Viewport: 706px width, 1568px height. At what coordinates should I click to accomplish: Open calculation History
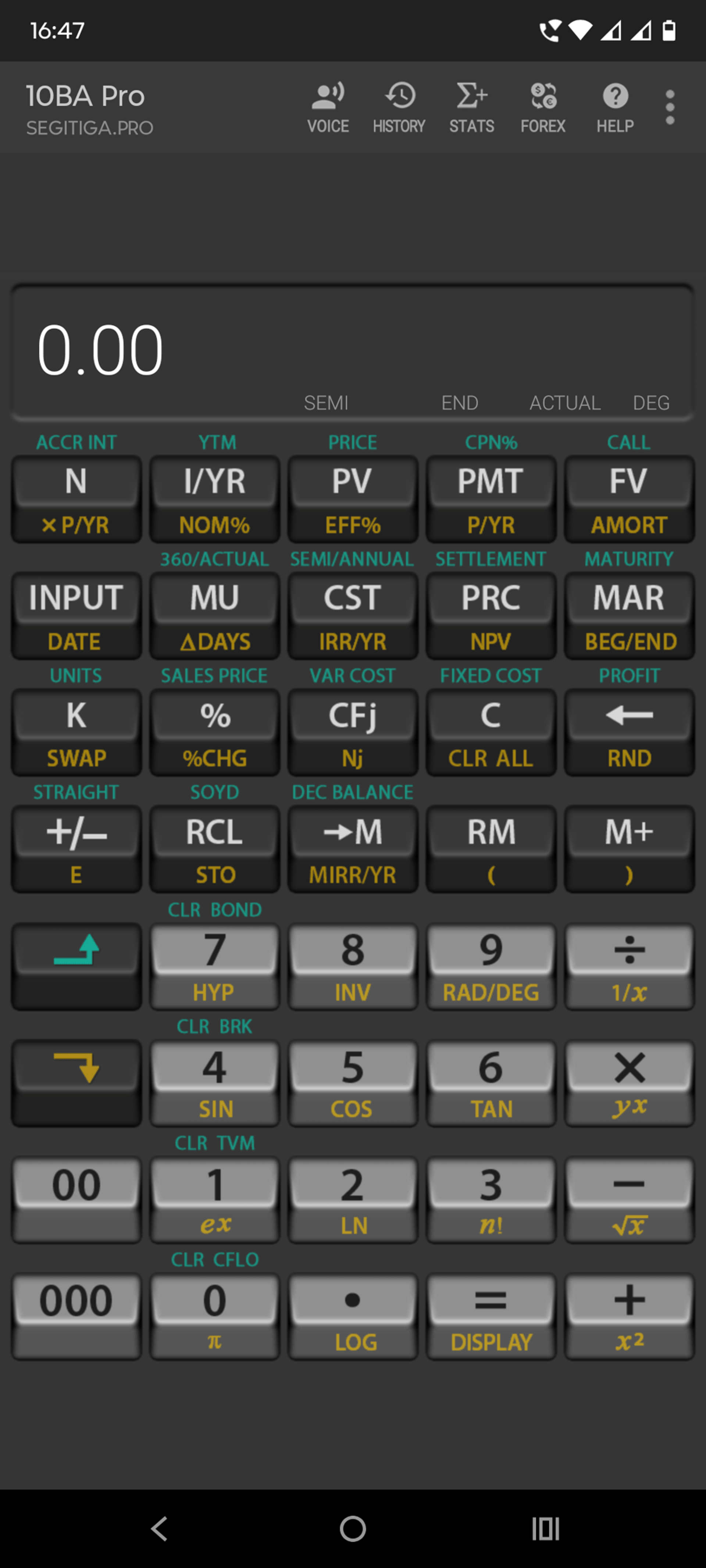tap(399, 108)
